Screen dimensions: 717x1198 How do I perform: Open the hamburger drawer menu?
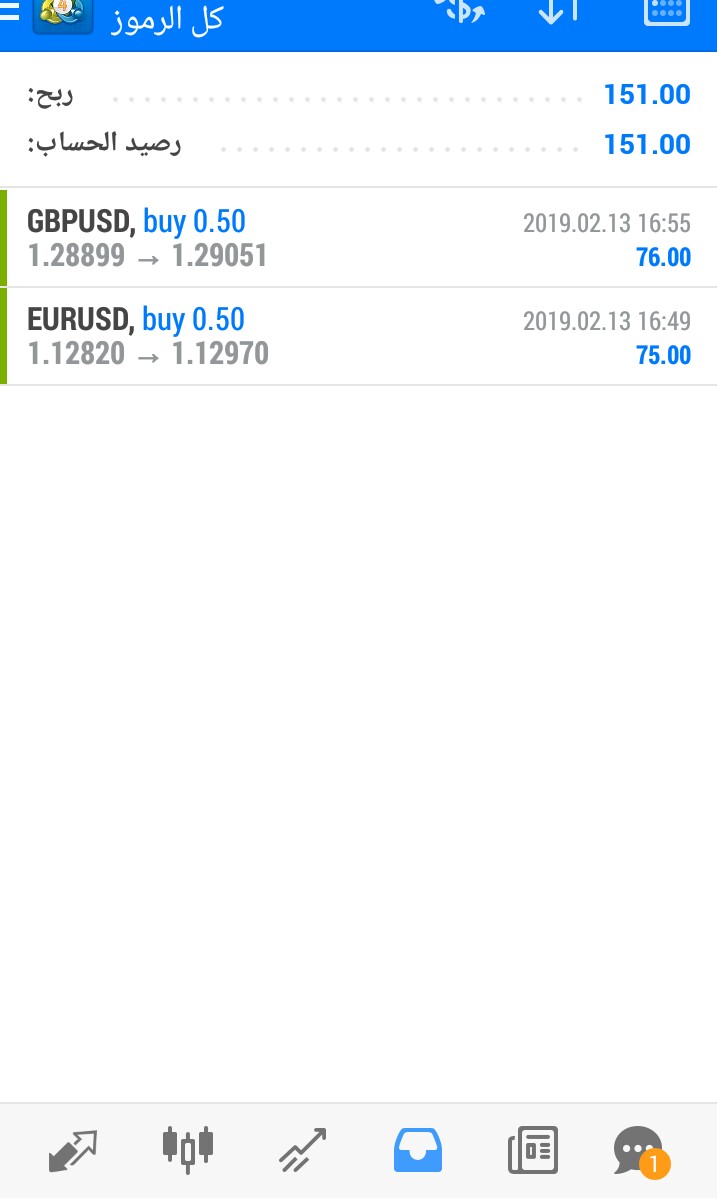click(9, 11)
